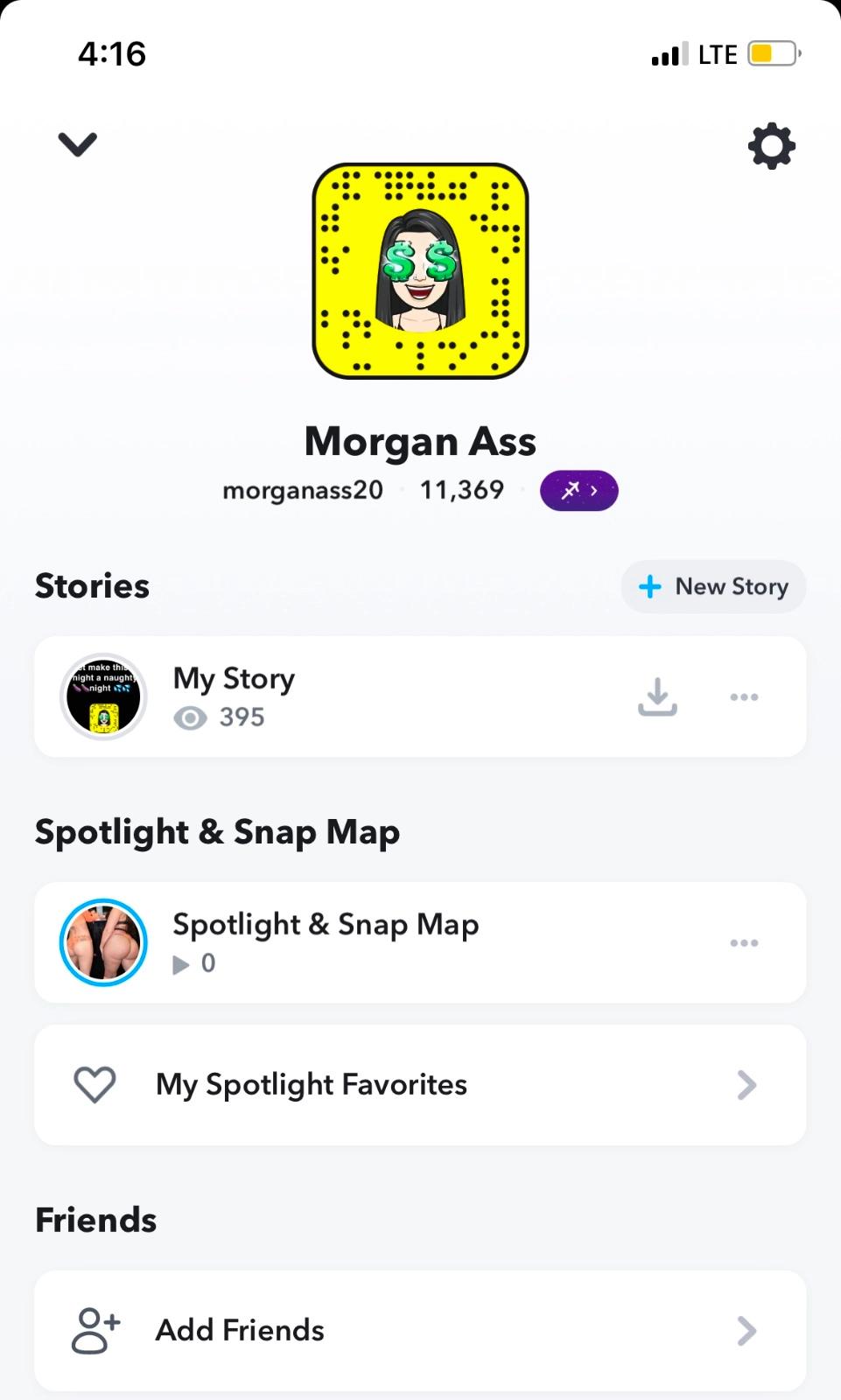Open the three-dot menu for My Story
Viewport: 841px width, 1400px height.
click(x=745, y=696)
